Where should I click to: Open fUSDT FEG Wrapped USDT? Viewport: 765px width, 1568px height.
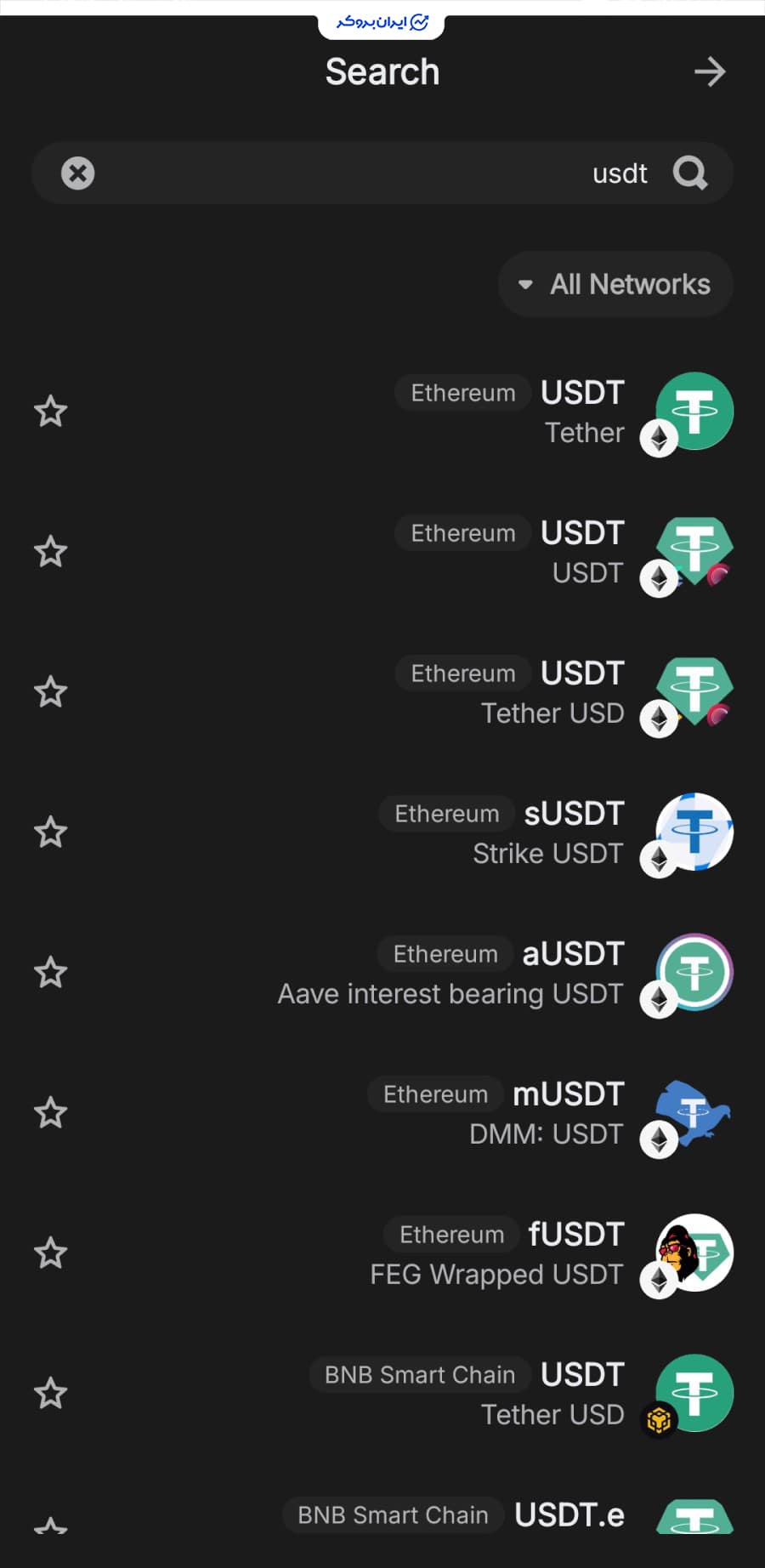click(x=510, y=1254)
